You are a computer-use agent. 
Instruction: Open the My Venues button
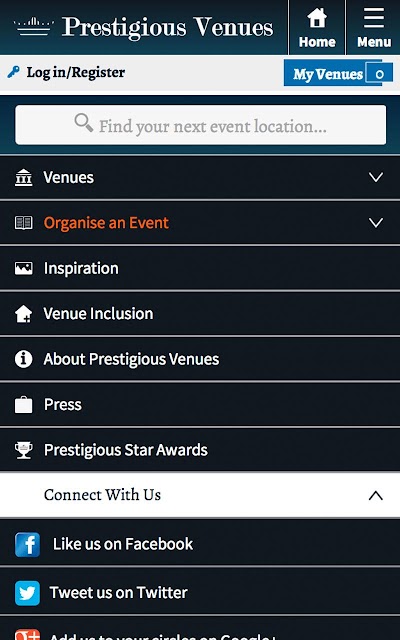coord(338,73)
